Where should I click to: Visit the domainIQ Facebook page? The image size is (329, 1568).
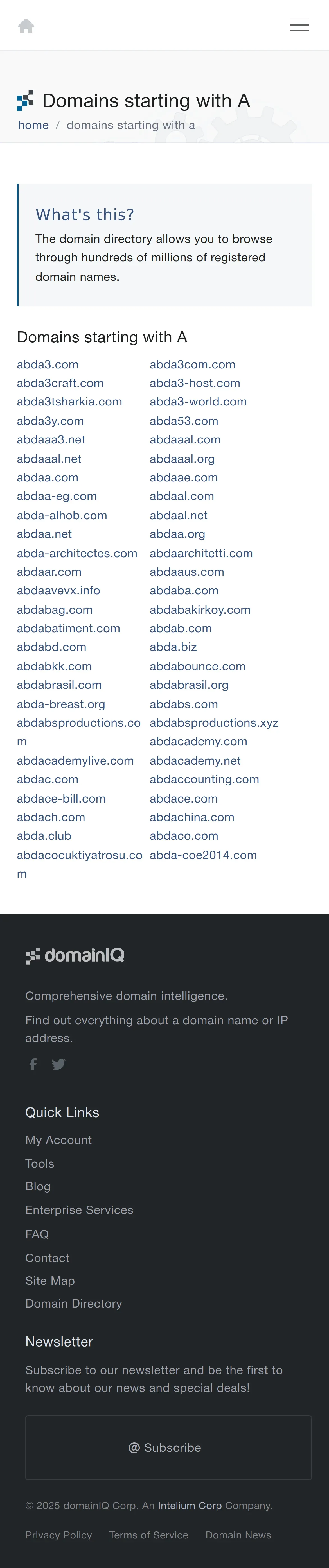pyautogui.click(x=33, y=1064)
